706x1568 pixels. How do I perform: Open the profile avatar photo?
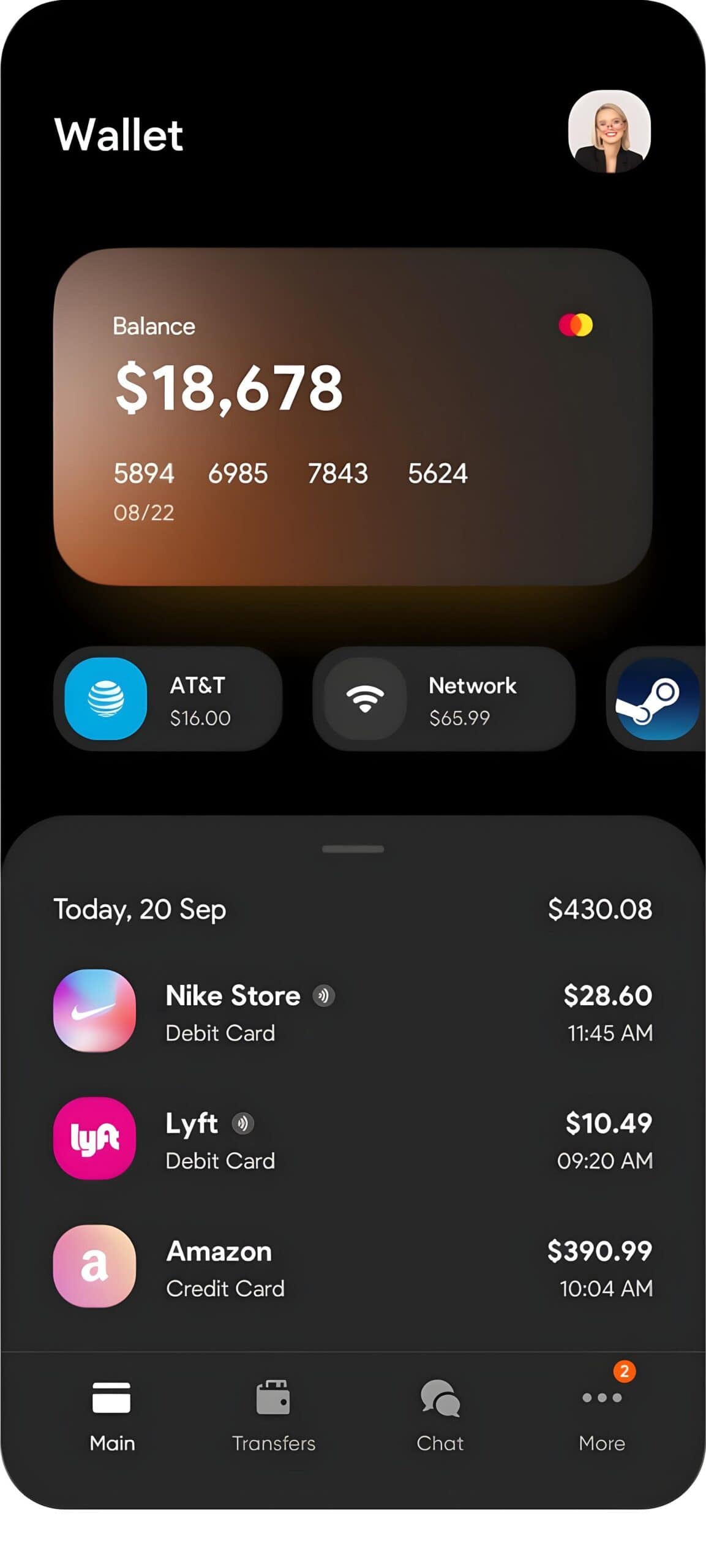[x=609, y=132]
